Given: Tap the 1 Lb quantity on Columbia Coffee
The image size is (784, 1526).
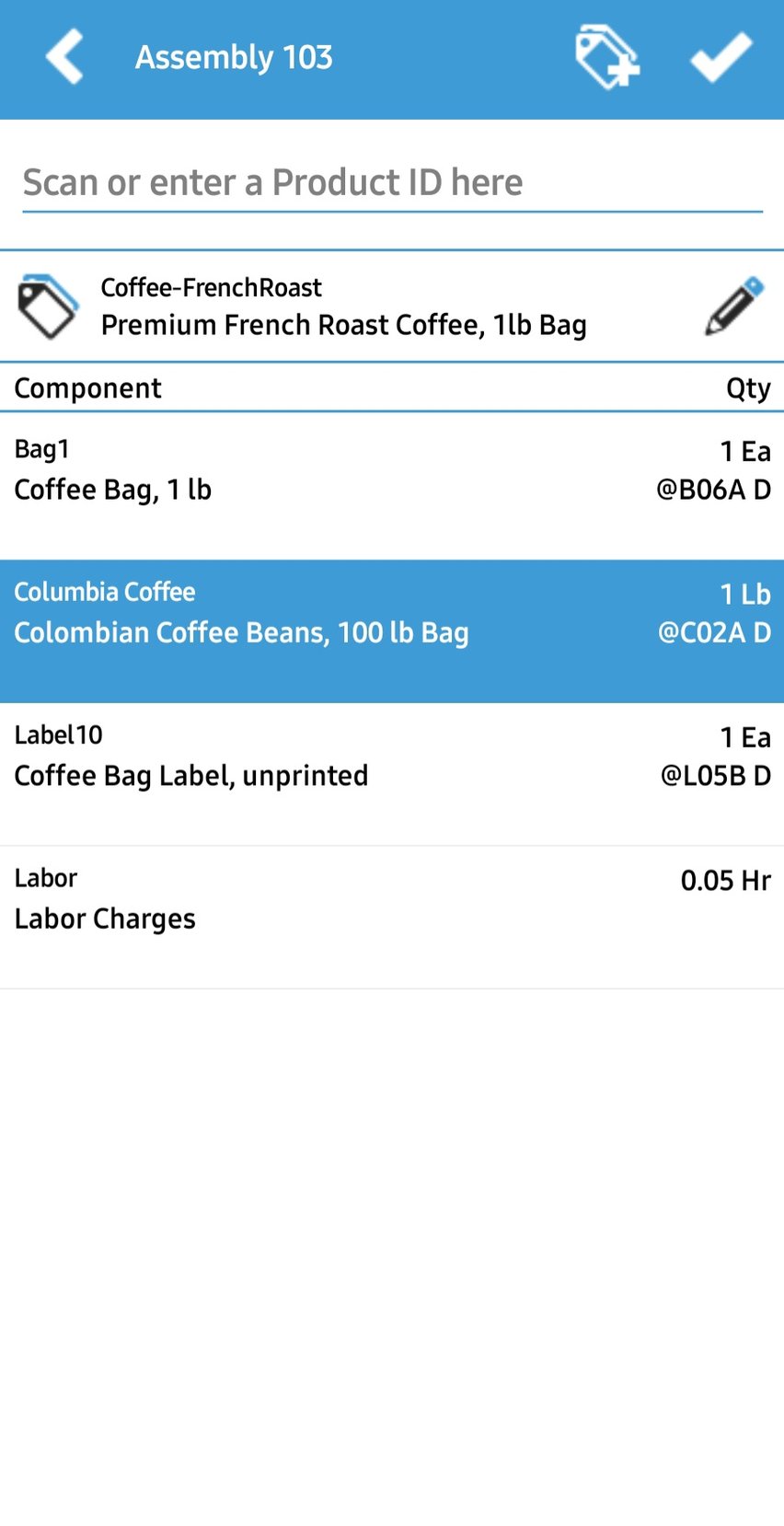Looking at the screenshot, I should (x=744, y=594).
